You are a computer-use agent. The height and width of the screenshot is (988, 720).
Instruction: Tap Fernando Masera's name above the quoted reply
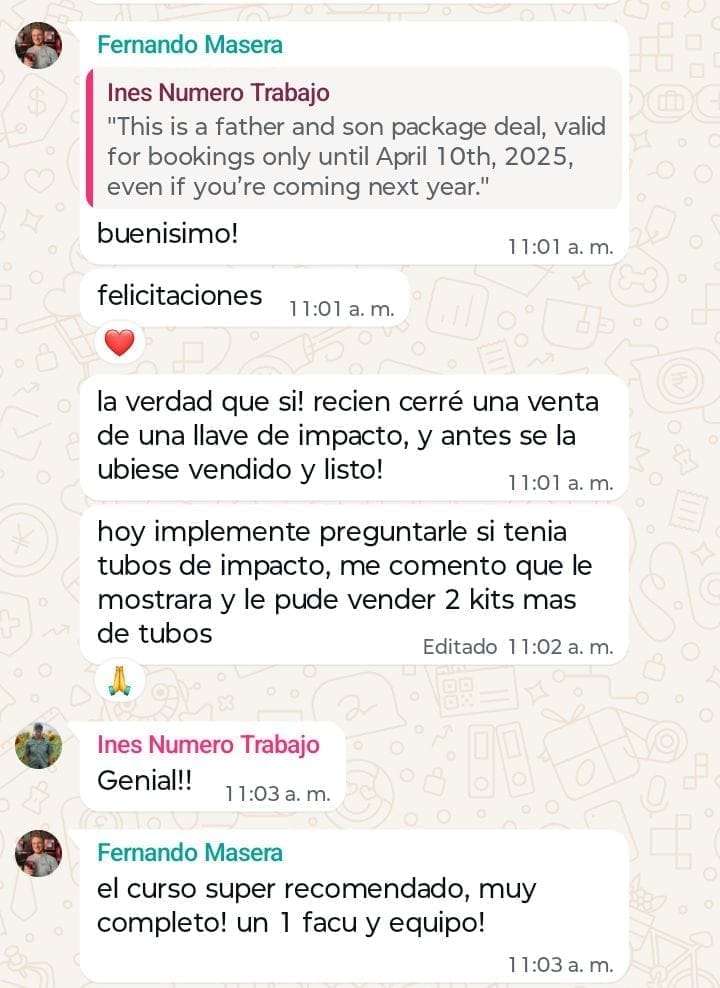(x=190, y=45)
